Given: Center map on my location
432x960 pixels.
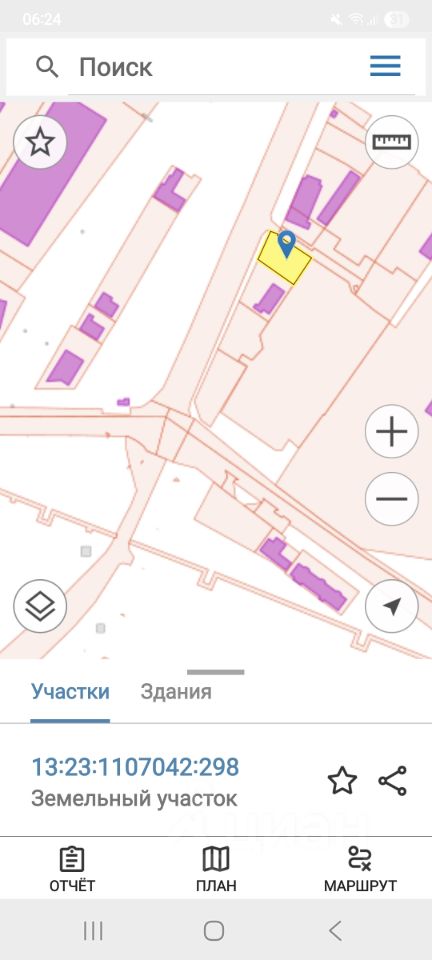Looking at the screenshot, I should (x=392, y=606).
